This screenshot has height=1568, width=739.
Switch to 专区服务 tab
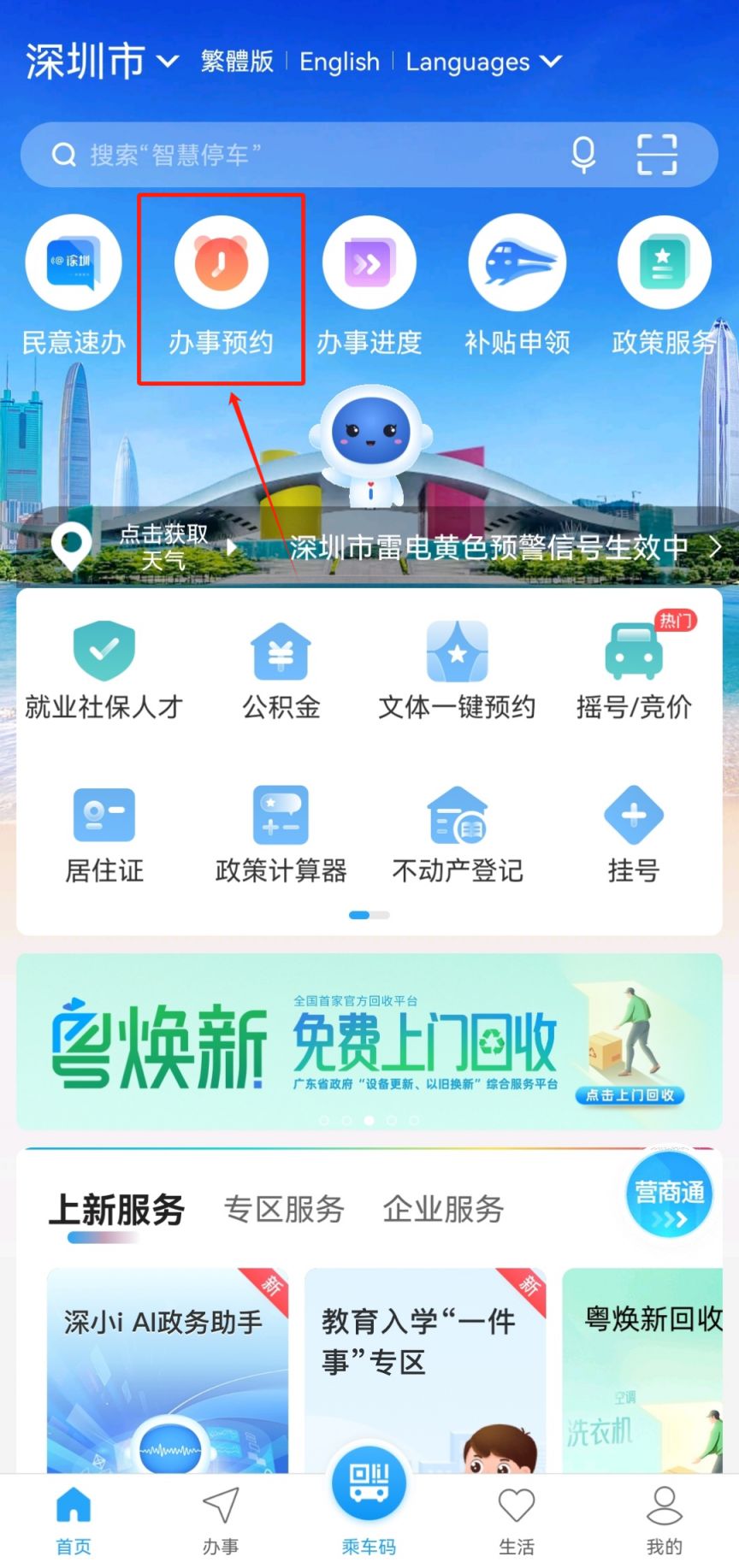coord(283,1209)
